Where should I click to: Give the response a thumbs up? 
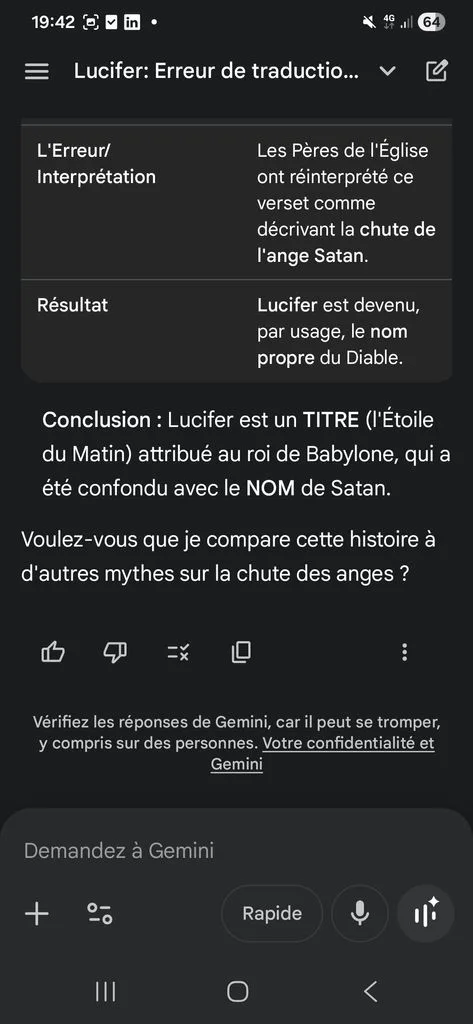pyautogui.click(x=53, y=652)
